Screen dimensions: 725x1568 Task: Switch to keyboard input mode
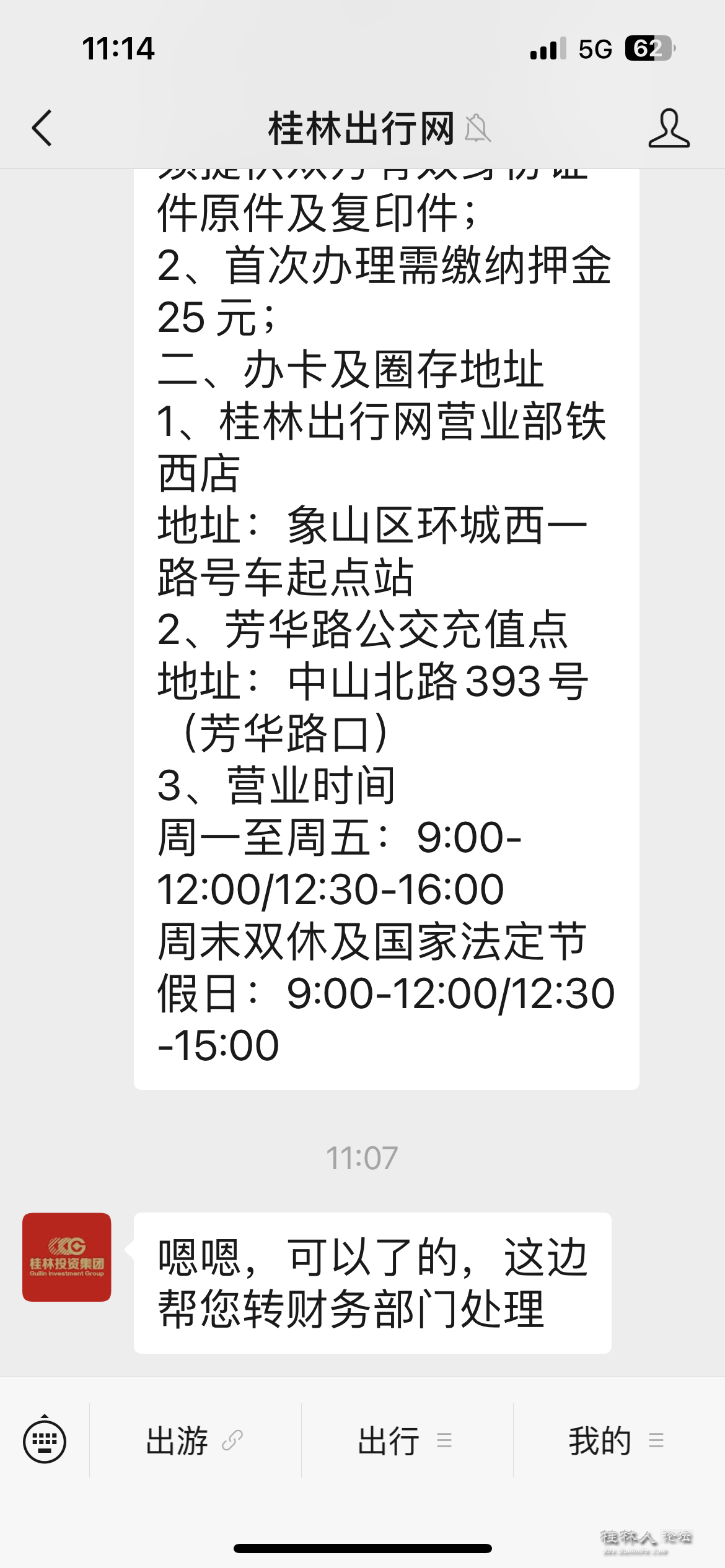pyautogui.click(x=45, y=1440)
